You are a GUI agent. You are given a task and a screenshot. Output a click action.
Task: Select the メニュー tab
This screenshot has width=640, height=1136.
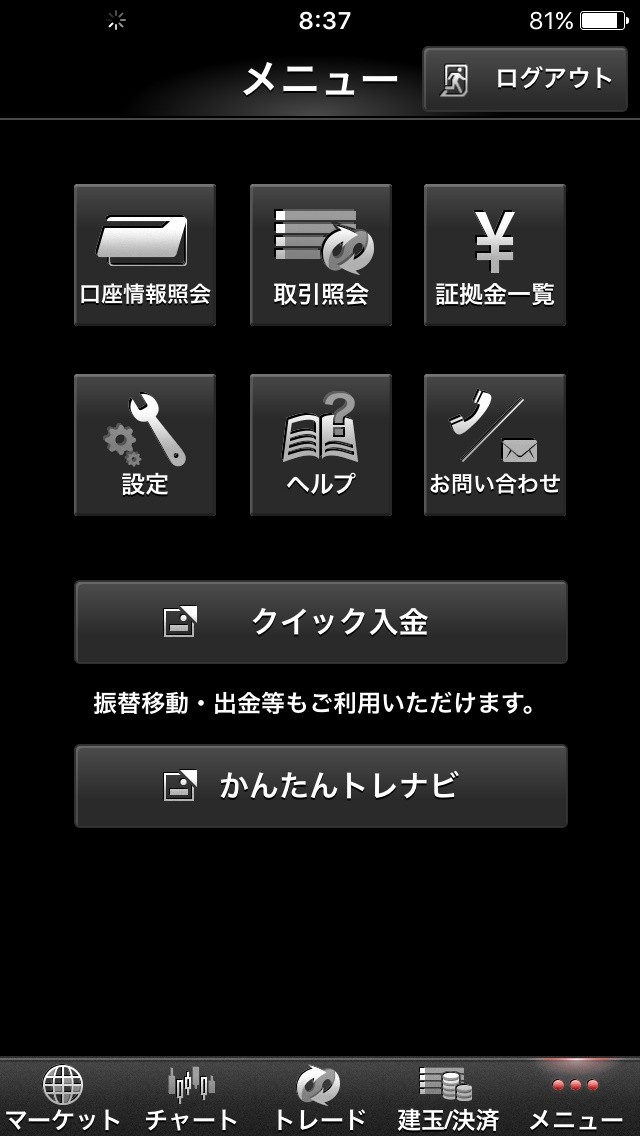point(576,1098)
